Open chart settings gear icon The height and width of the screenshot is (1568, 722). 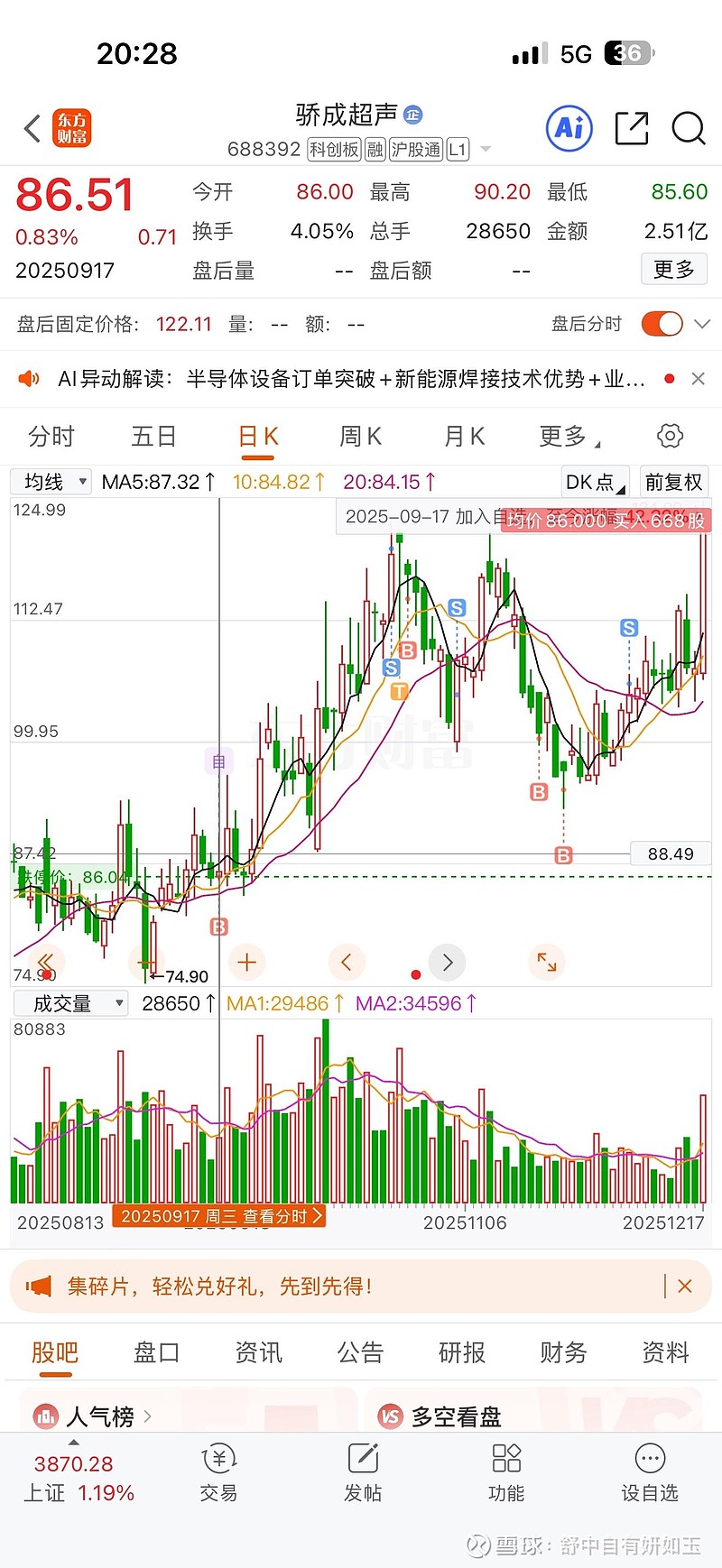(x=670, y=437)
